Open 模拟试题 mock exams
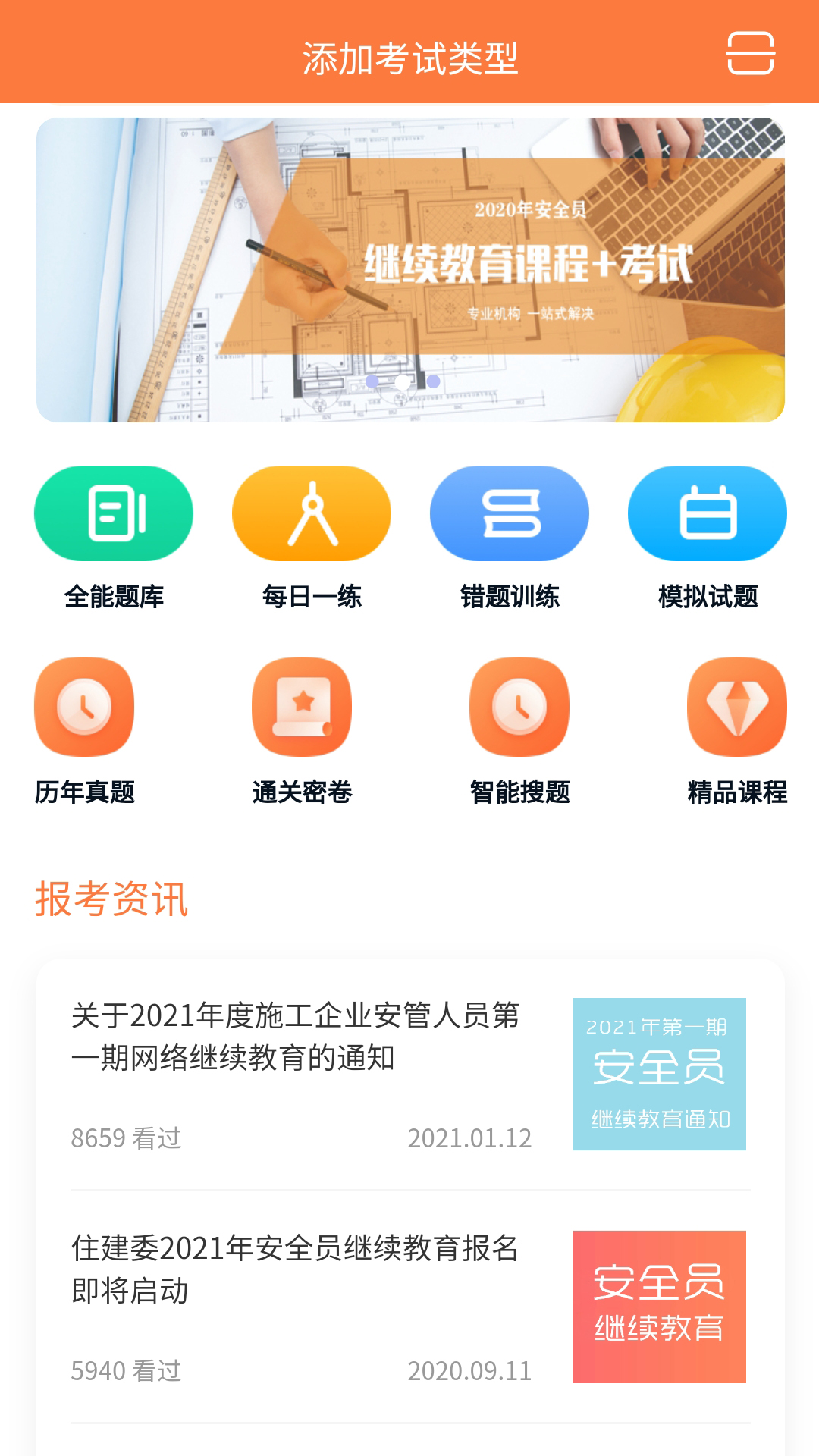 pyautogui.click(x=708, y=538)
